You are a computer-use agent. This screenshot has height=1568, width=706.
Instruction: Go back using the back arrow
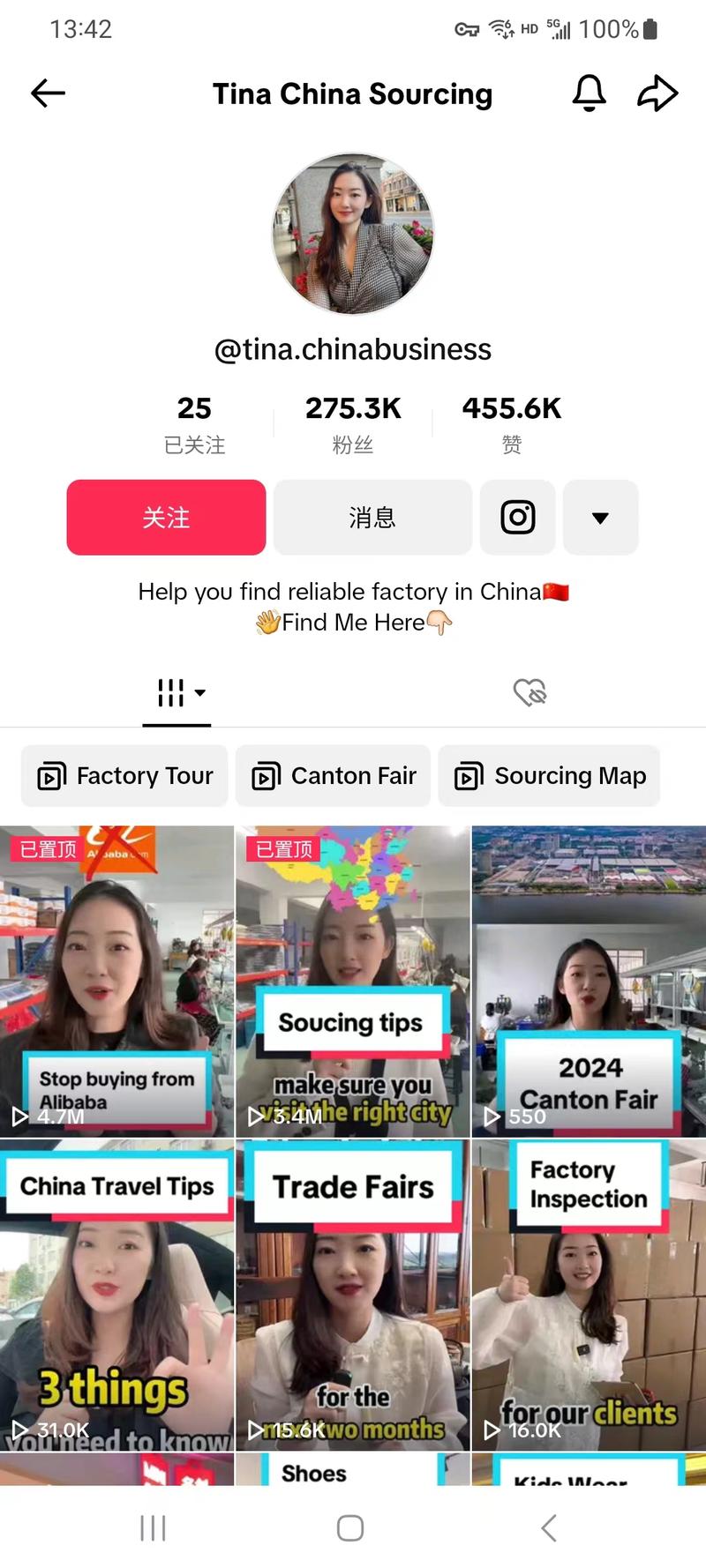tap(48, 93)
